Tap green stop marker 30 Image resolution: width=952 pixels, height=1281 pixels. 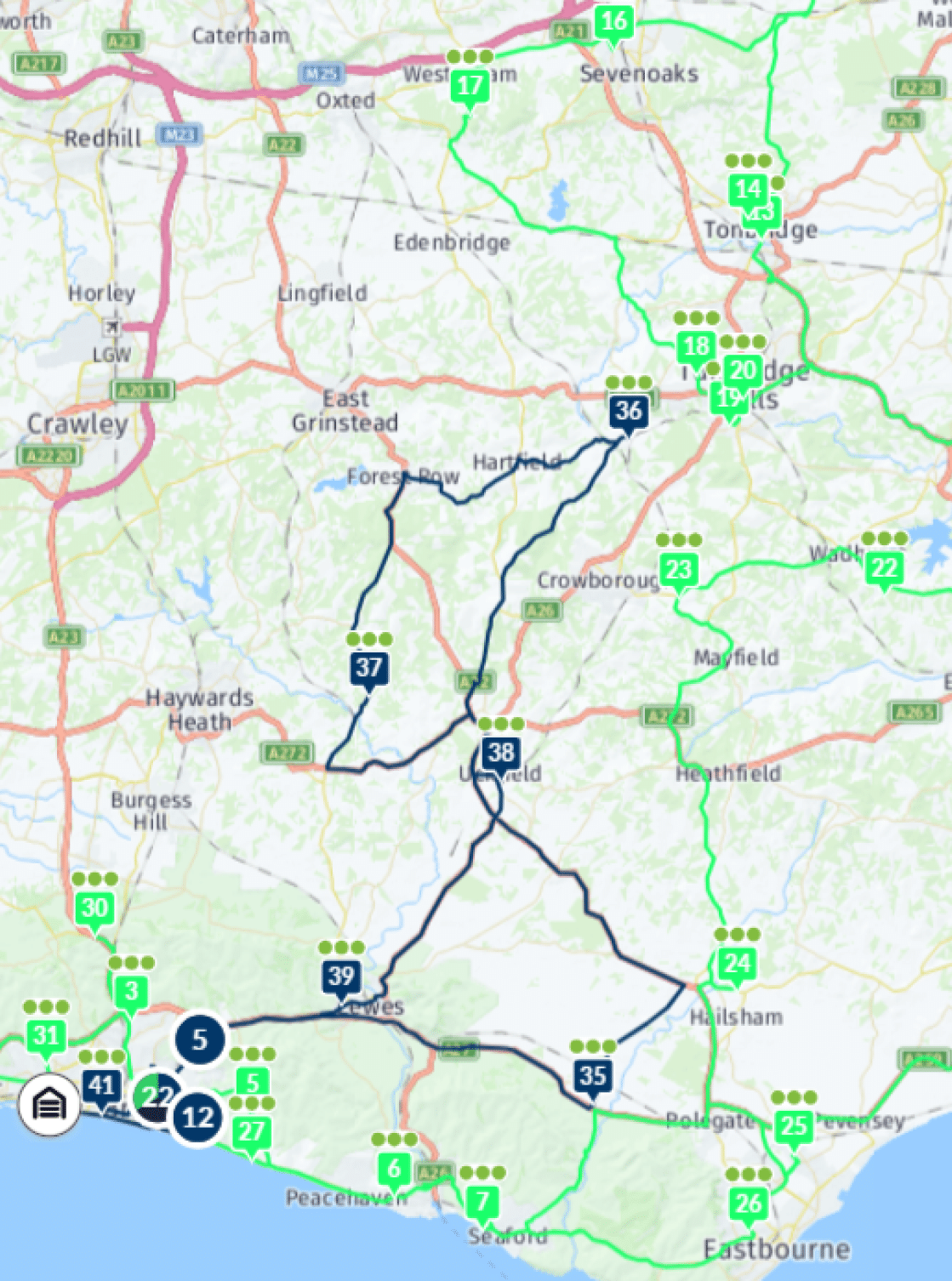(x=94, y=907)
